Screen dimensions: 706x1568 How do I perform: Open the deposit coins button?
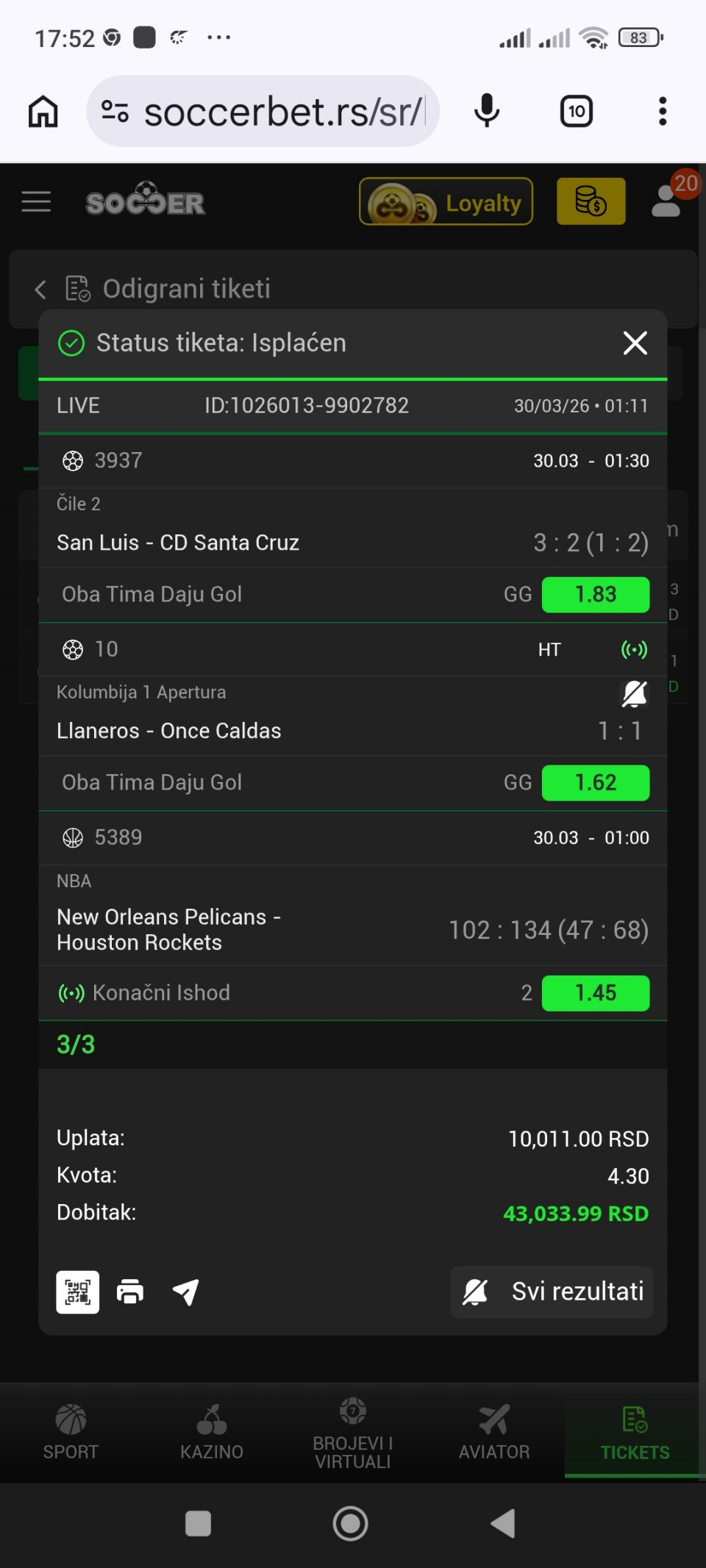pos(591,201)
